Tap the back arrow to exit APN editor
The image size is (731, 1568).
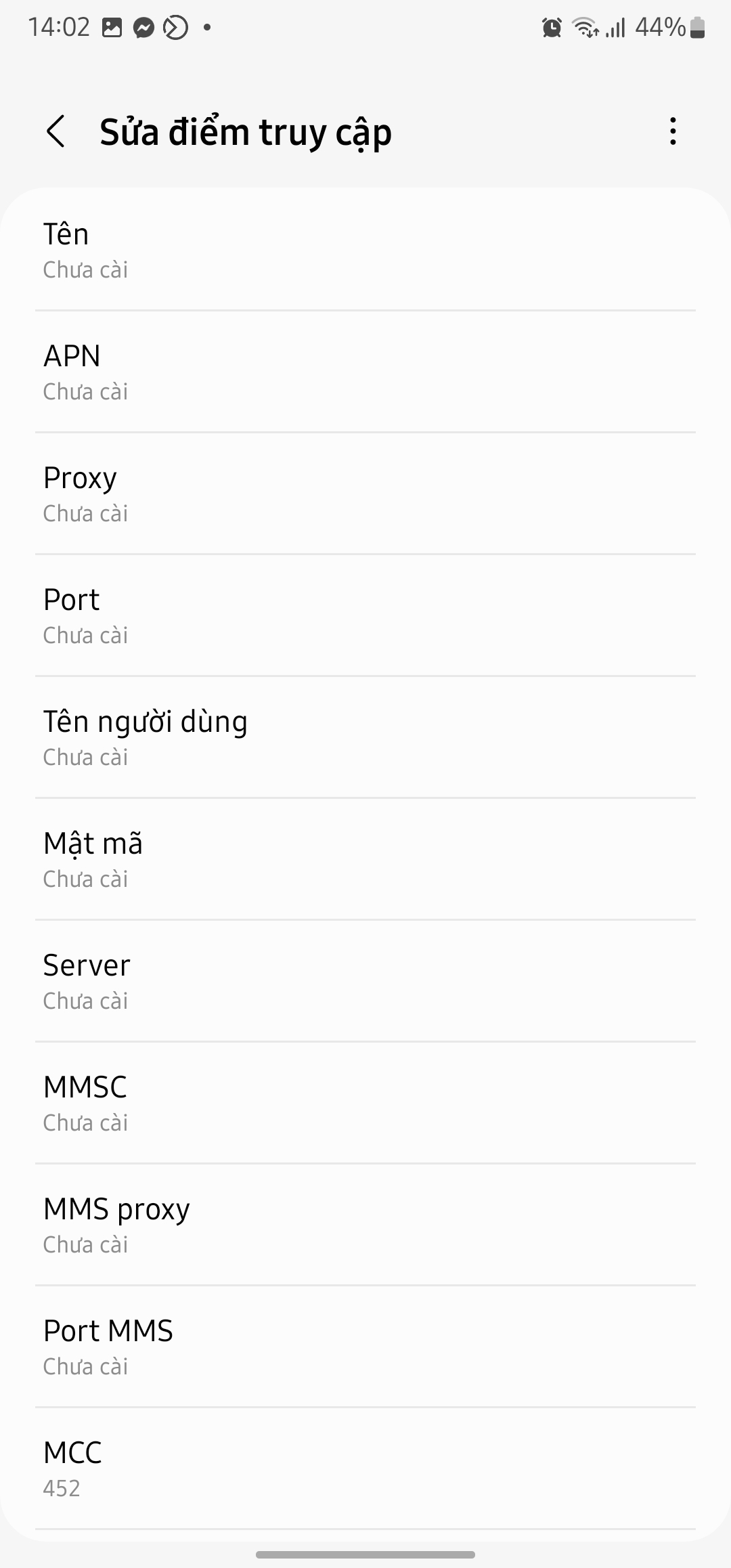click(x=57, y=133)
